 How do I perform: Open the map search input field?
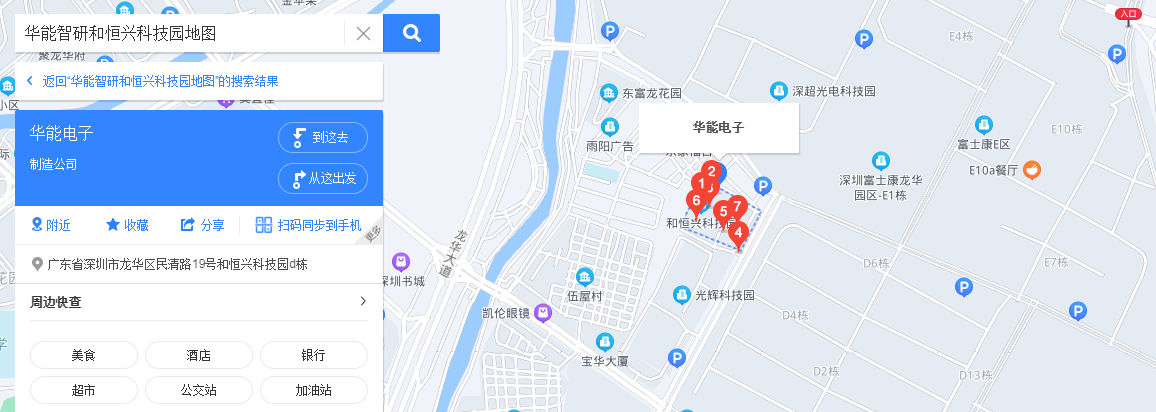[x=180, y=33]
